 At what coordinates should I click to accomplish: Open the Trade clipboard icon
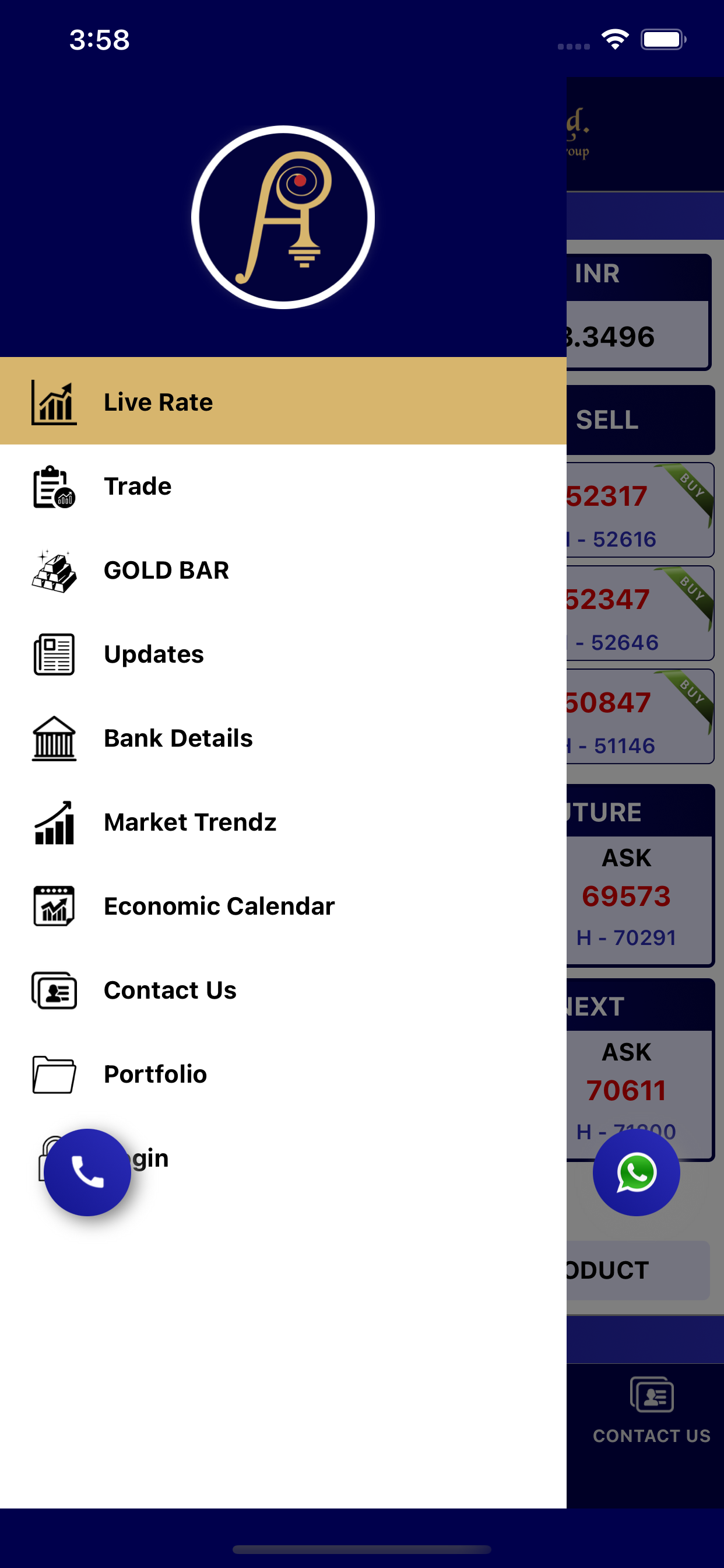click(x=54, y=485)
